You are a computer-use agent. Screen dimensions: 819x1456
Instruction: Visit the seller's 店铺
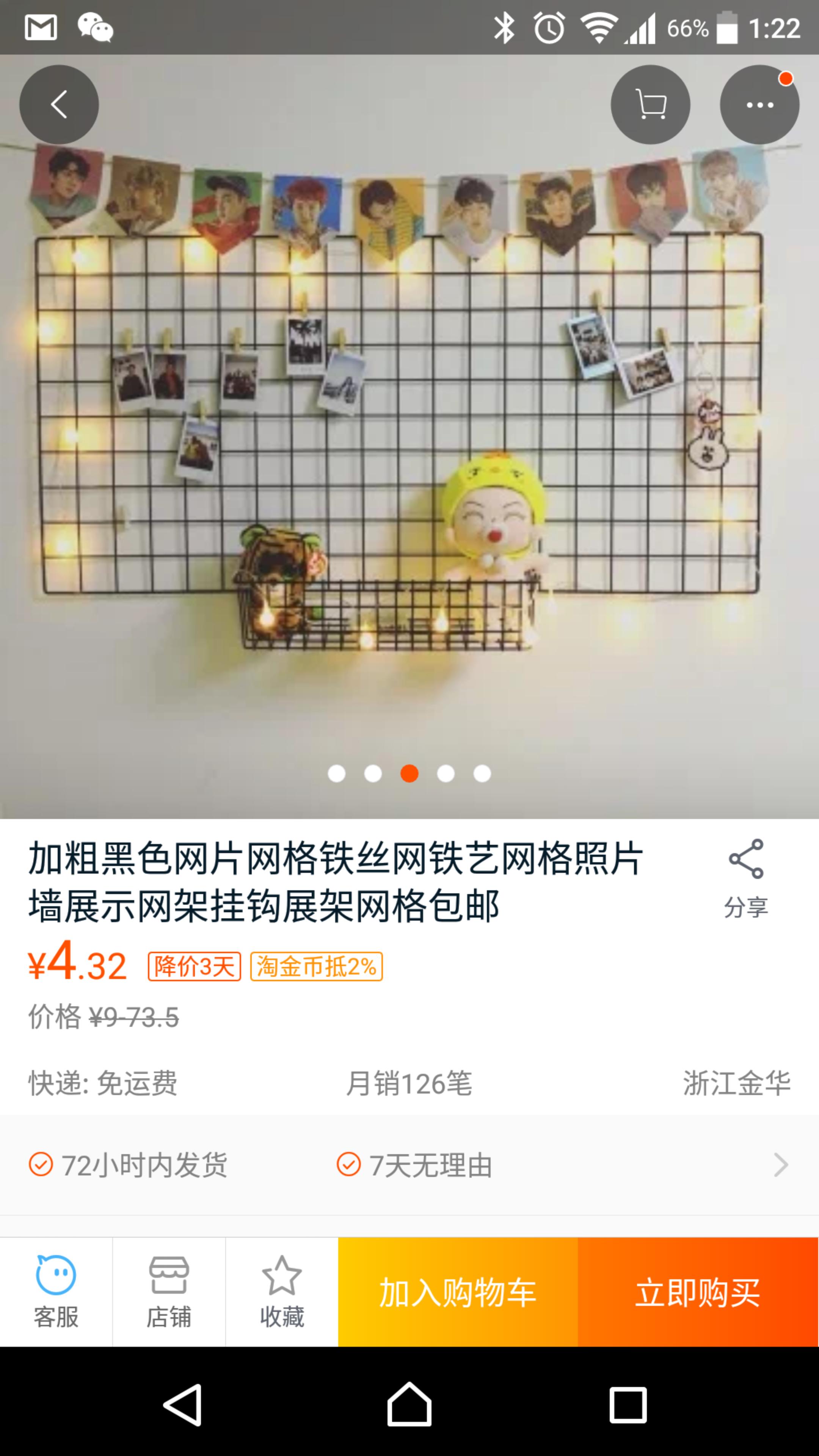click(x=168, y=1292)
